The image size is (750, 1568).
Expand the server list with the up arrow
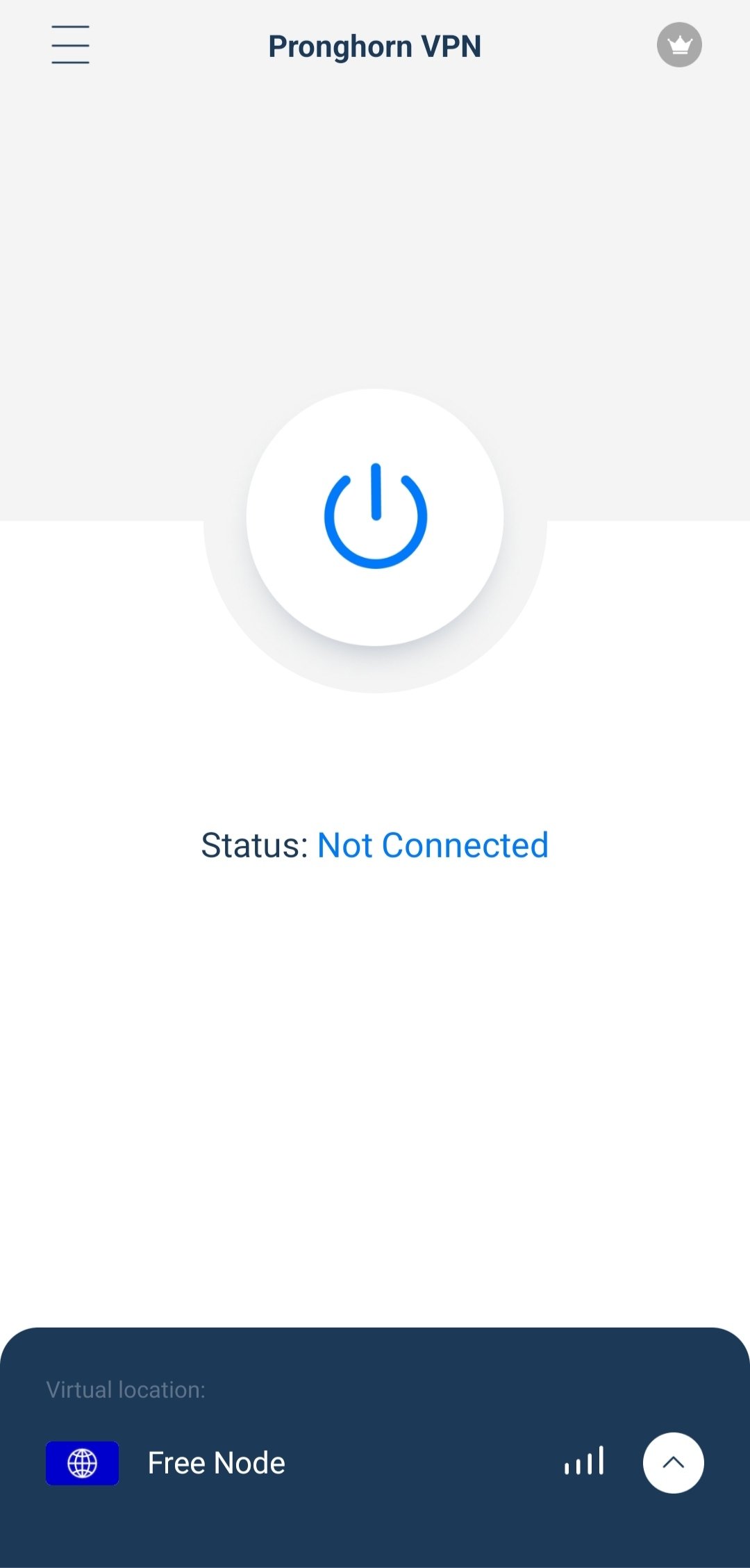click(x=673, y=1462)
